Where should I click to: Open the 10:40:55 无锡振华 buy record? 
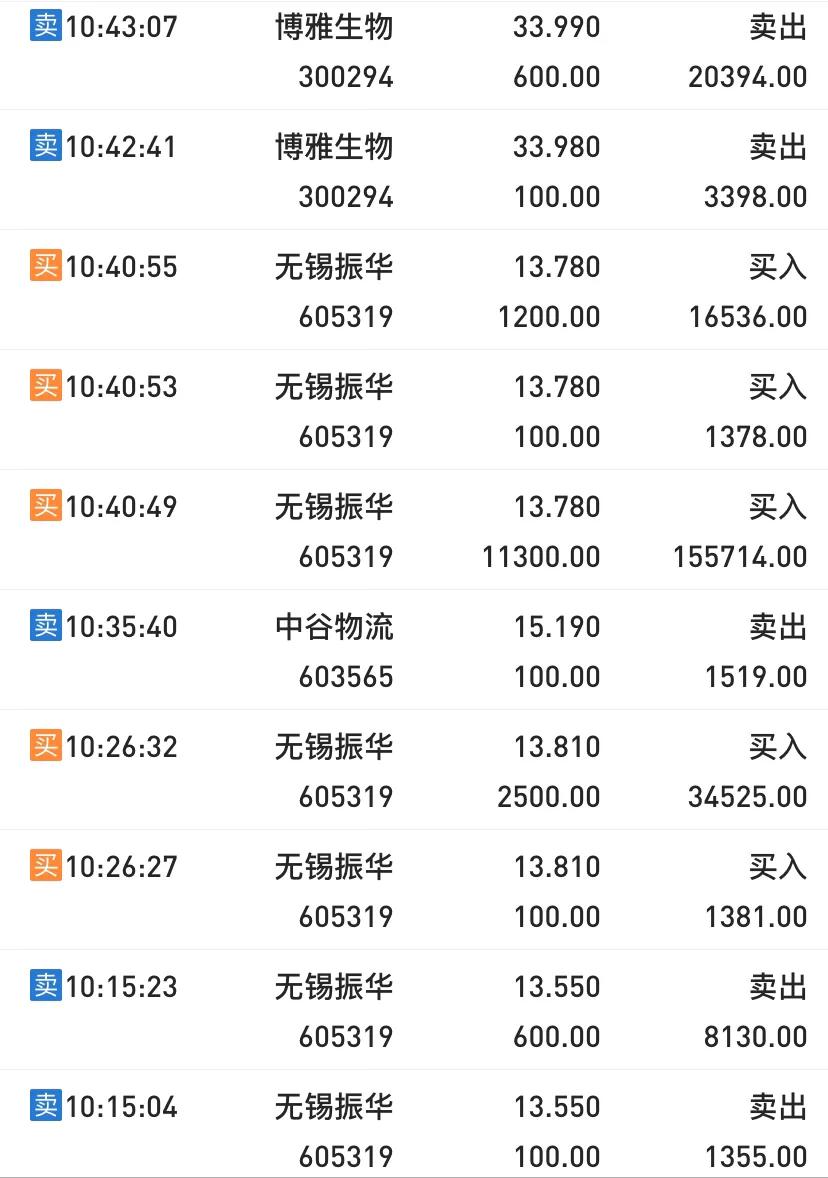pos(414,291)
